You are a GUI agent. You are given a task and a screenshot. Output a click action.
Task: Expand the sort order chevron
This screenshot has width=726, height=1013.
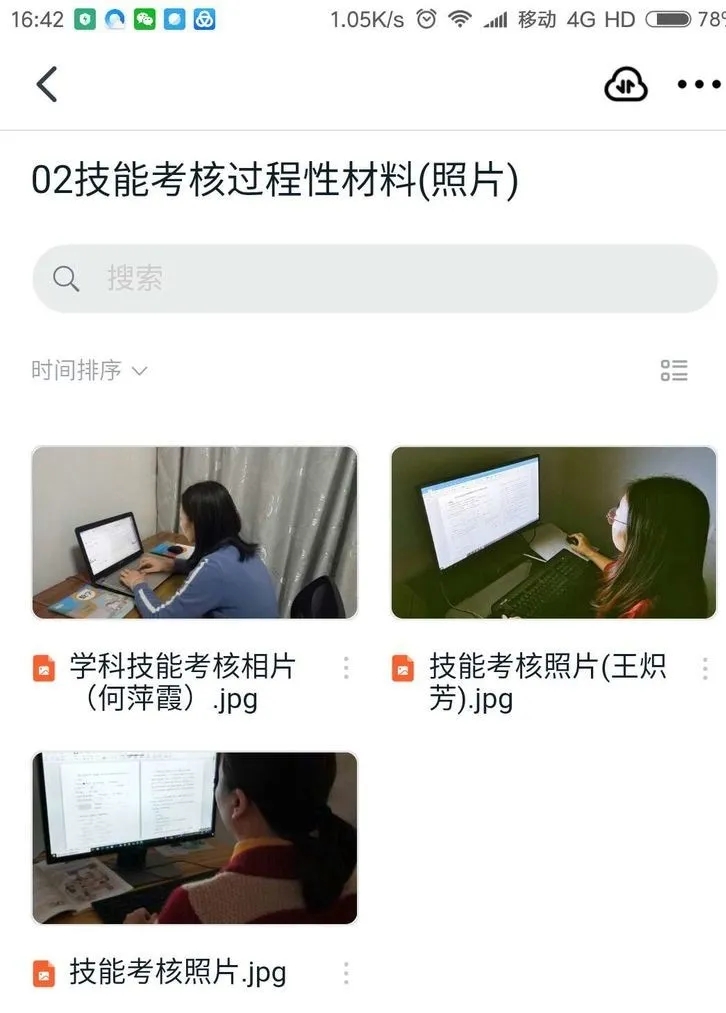pos(139,371)
